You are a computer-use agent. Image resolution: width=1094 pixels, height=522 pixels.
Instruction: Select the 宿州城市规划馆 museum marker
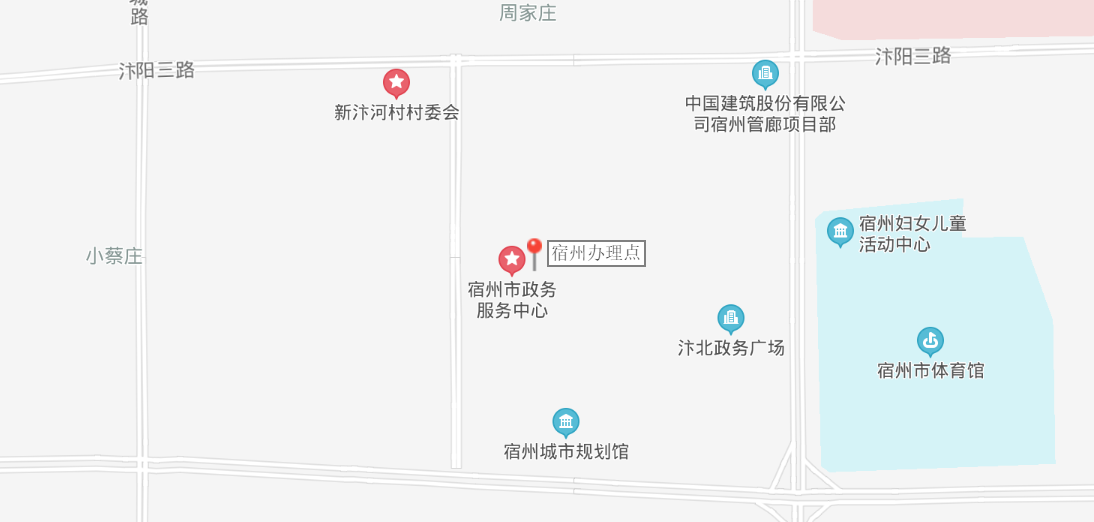click(x=566, y=422)
